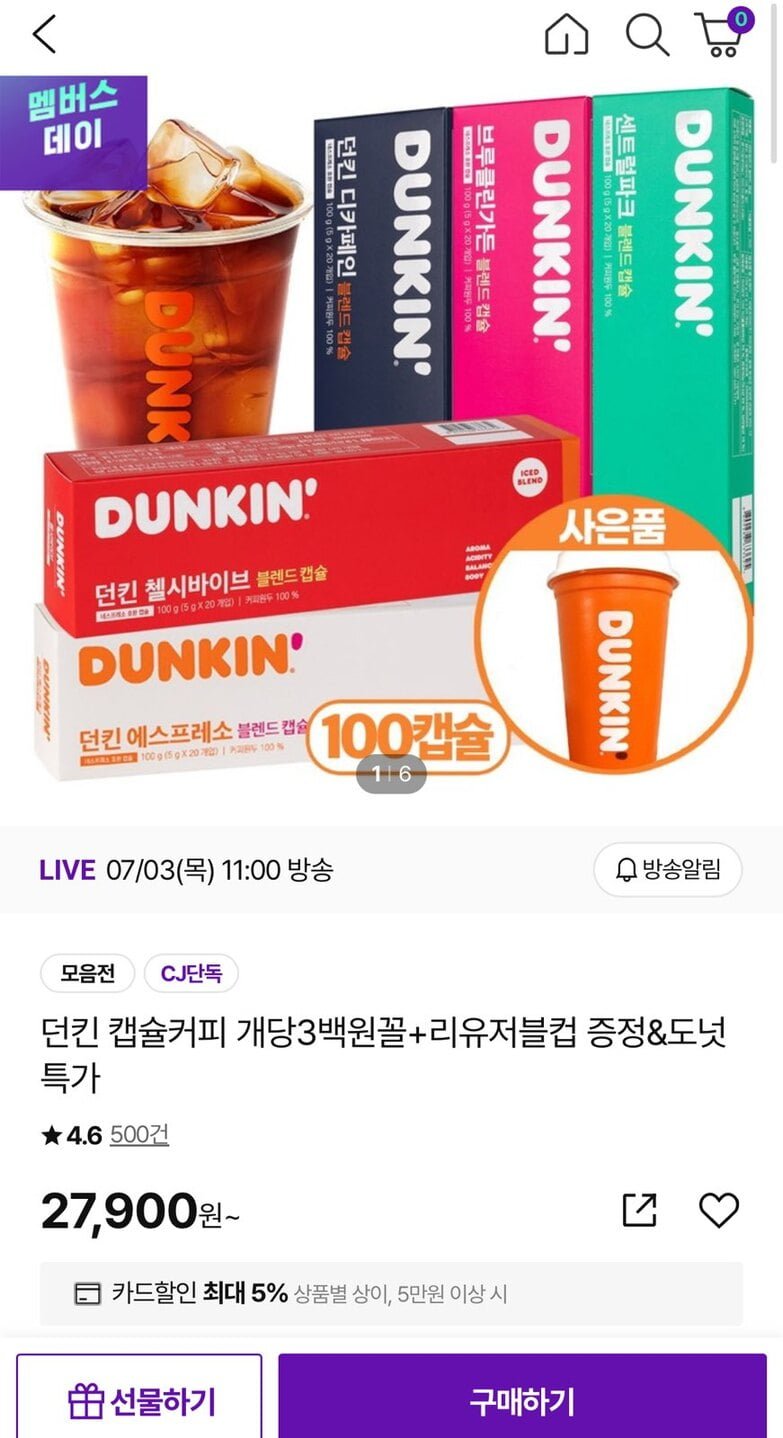Open the search magnifier icon
The height and width of the screenshot is (1438, 783).
click(x=647, y=35)
